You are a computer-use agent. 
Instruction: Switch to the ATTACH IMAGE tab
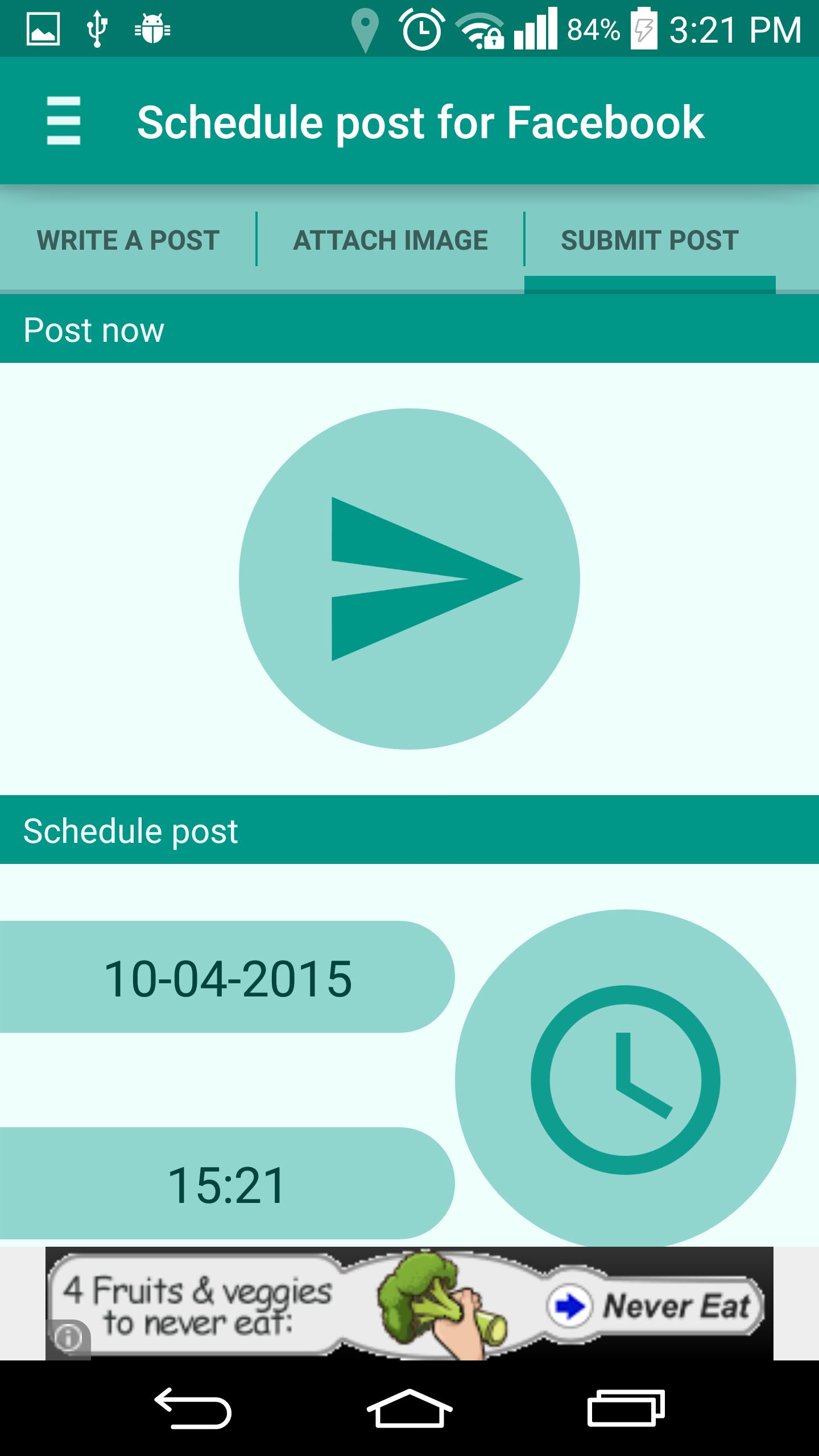[x=391, y=239]
